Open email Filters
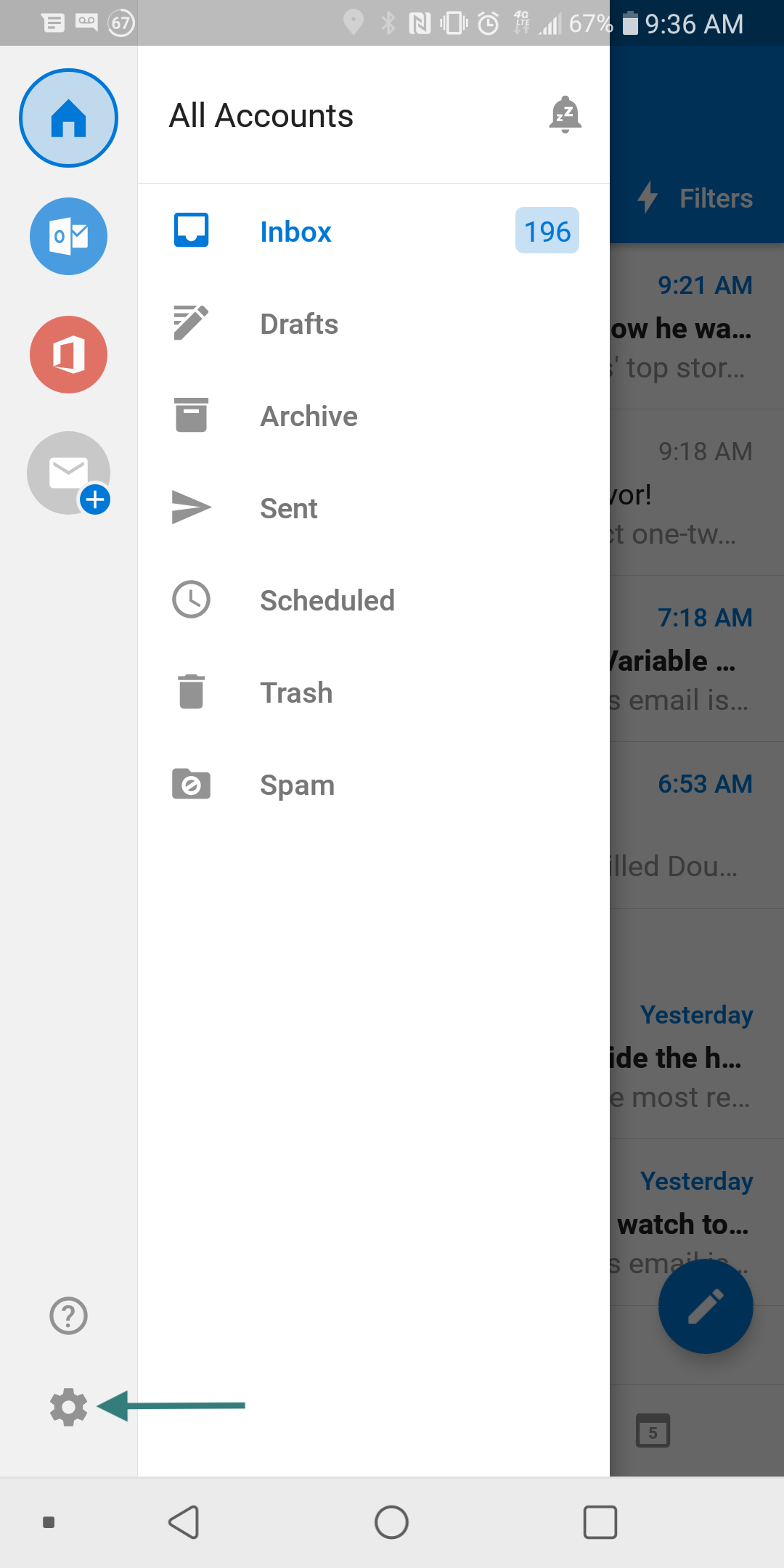The height and width of the screenshot is (1568, 784). [695, 197]
